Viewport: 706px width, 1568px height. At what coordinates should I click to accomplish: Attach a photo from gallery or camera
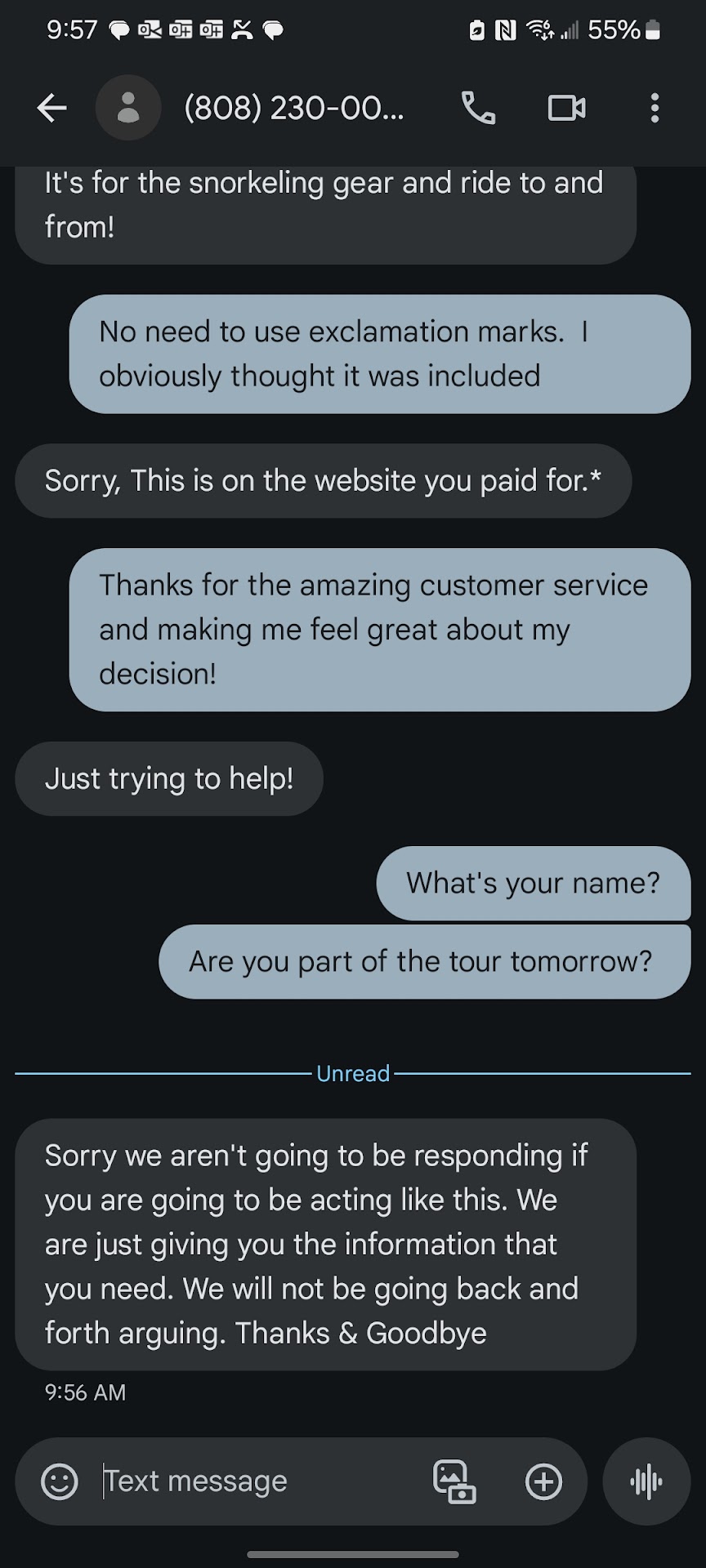pos(454,1481)
